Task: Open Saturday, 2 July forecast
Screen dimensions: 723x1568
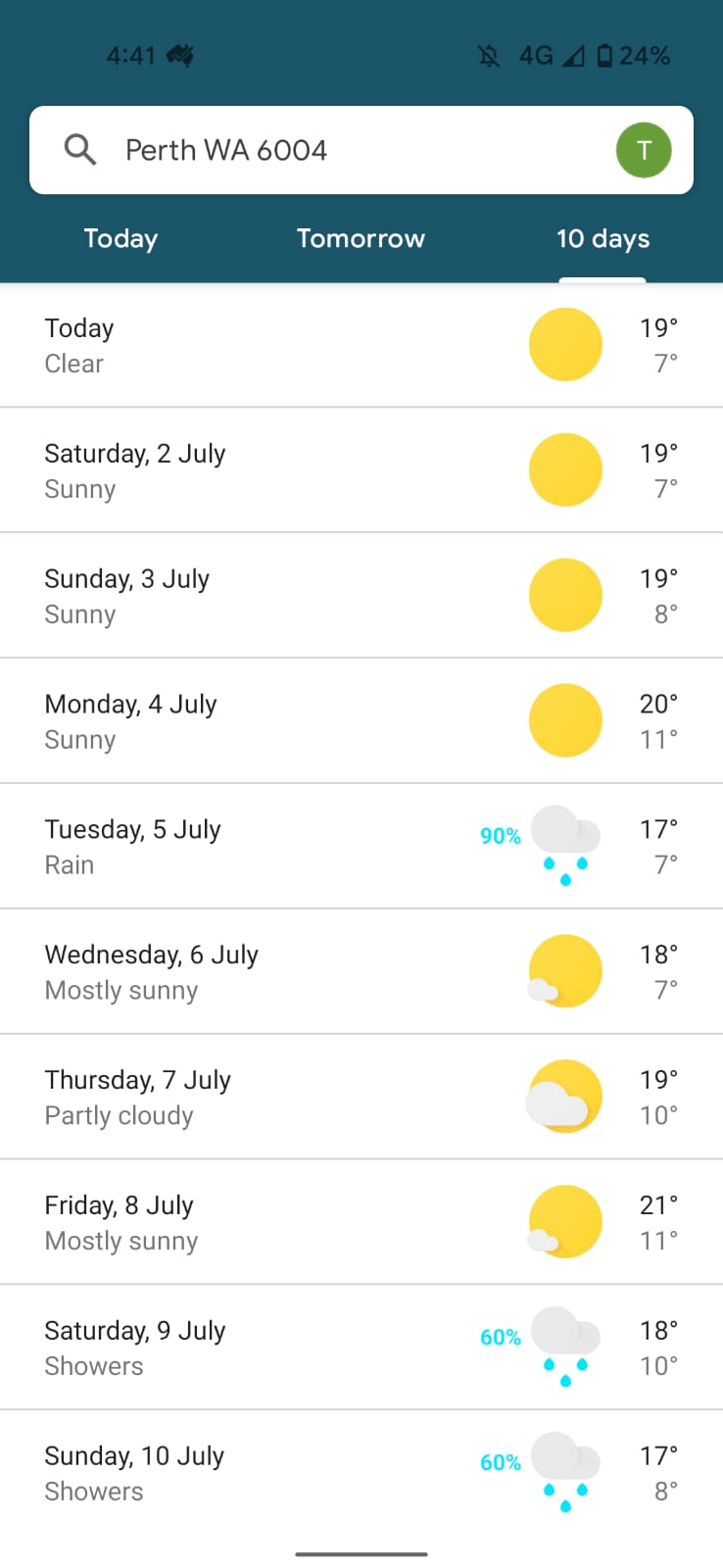Action: point(361,470)
